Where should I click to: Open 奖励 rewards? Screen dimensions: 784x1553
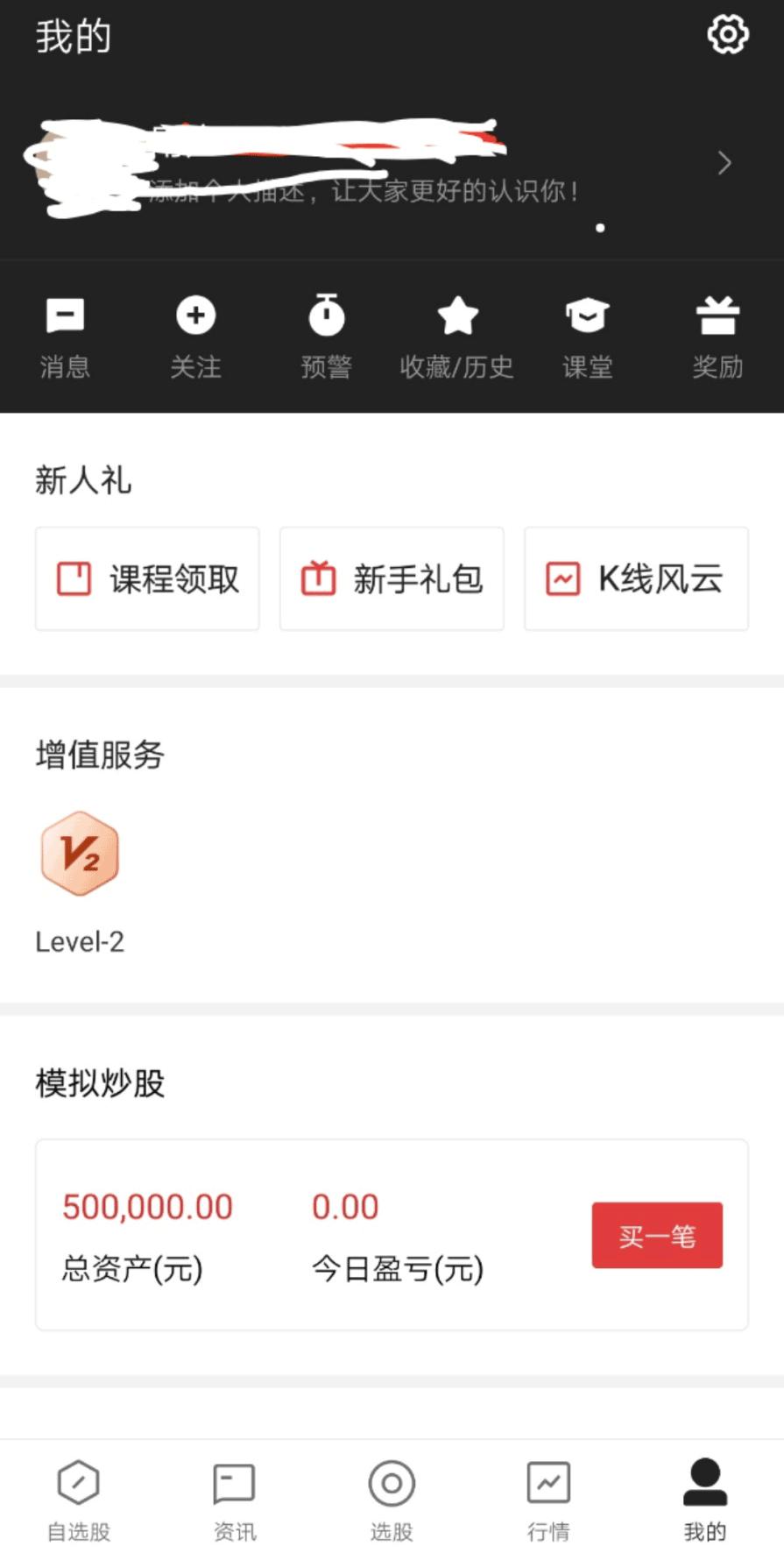pyautogui.click(x=717, y=337)
